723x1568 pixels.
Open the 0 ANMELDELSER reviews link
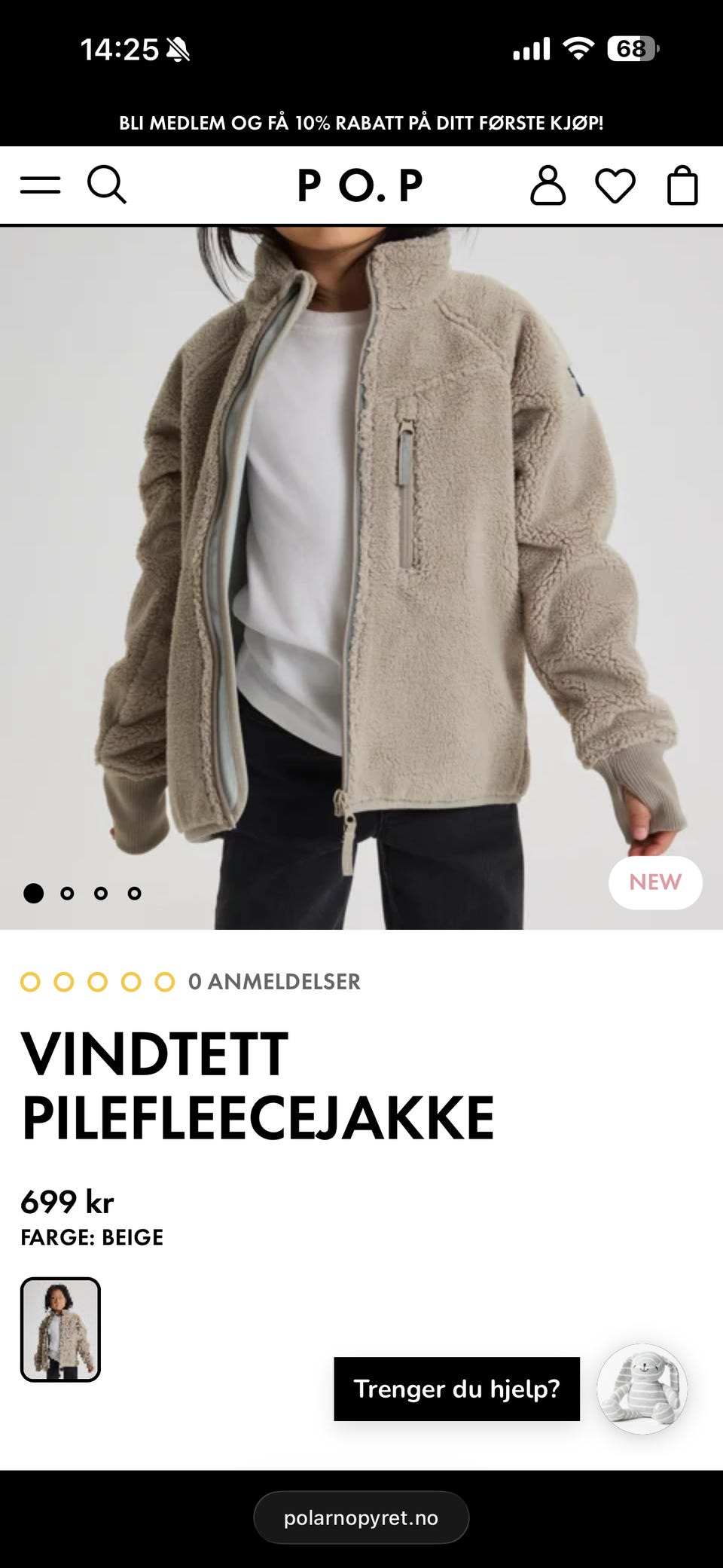click(x=274, y=982)
